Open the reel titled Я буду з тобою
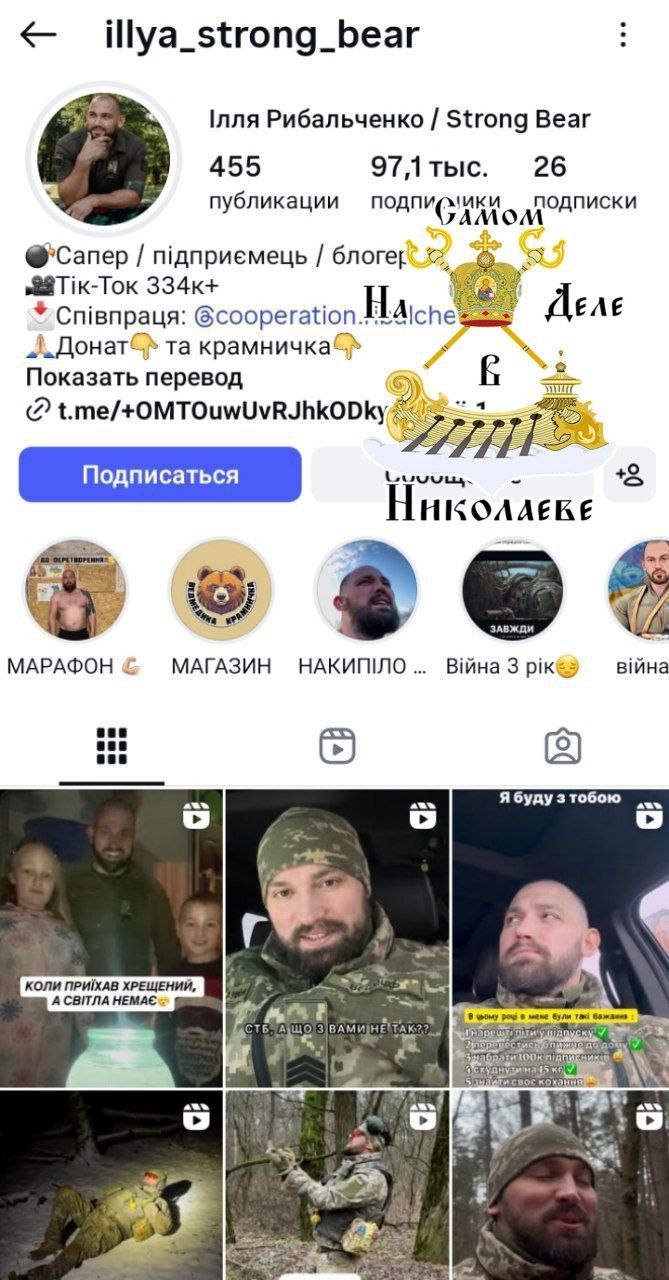Screen dimensions: 669x1280 click(560, 938)
